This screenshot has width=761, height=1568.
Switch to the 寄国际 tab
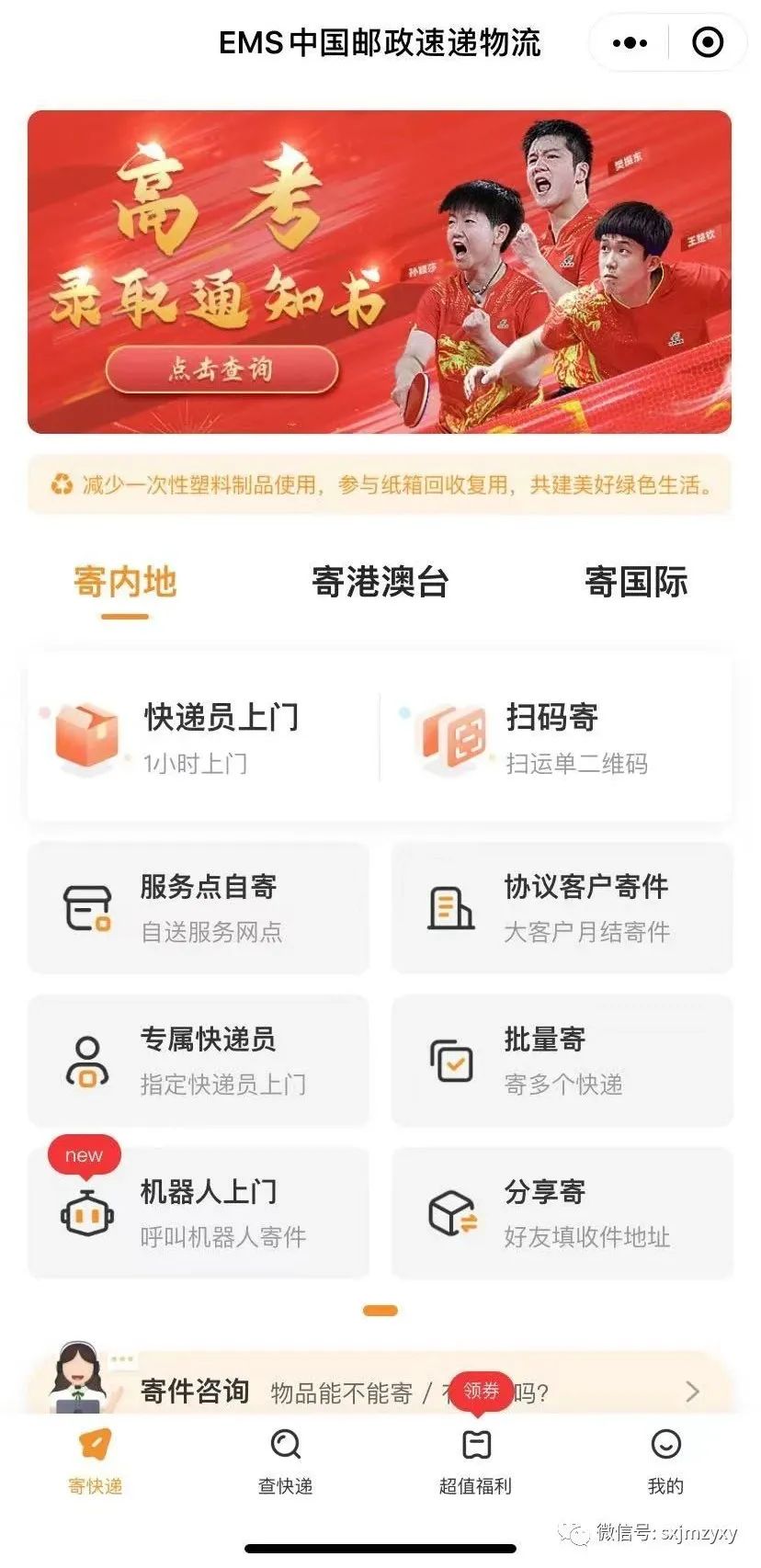636,583
